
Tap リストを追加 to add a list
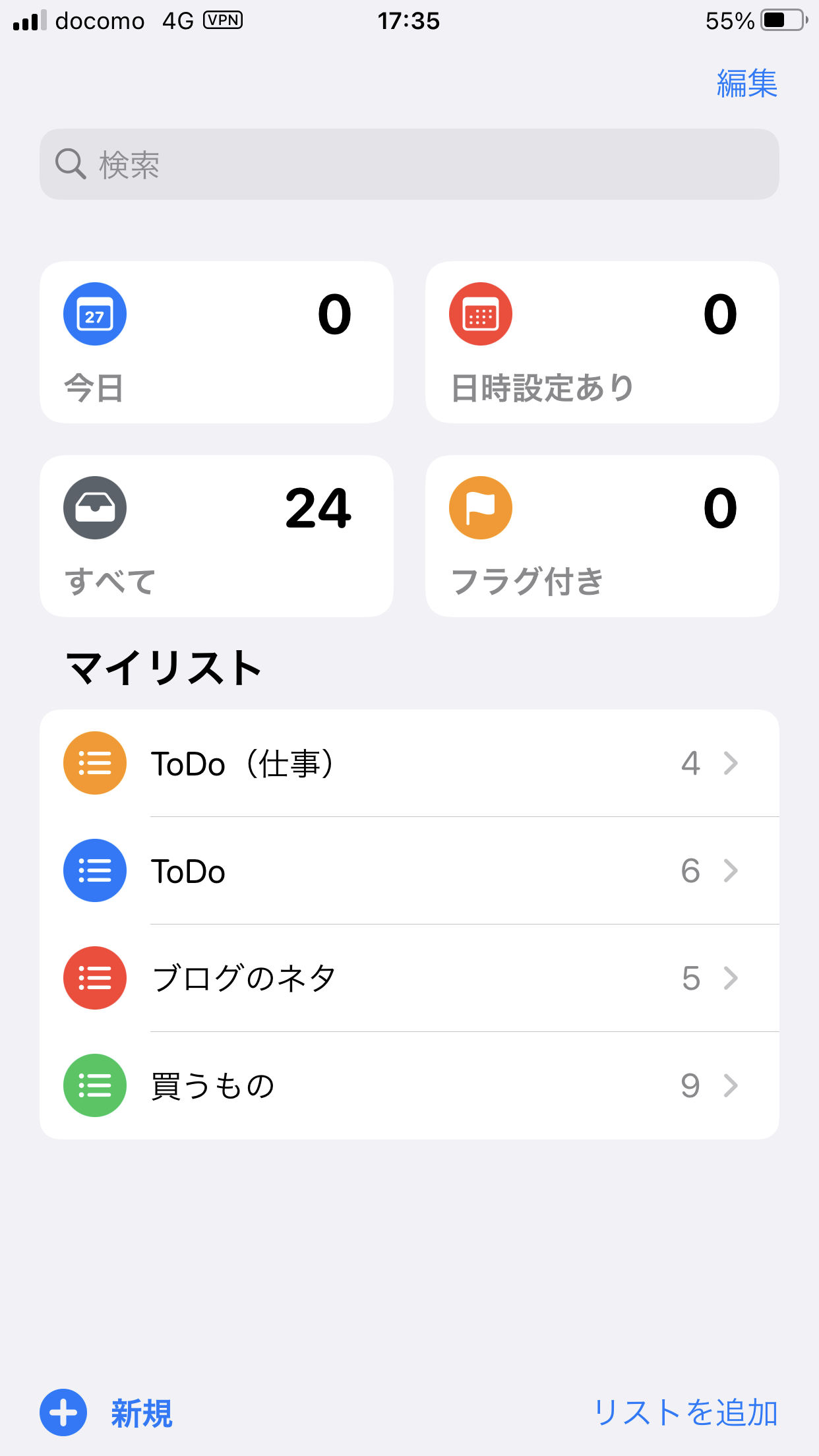[686, 1412]
